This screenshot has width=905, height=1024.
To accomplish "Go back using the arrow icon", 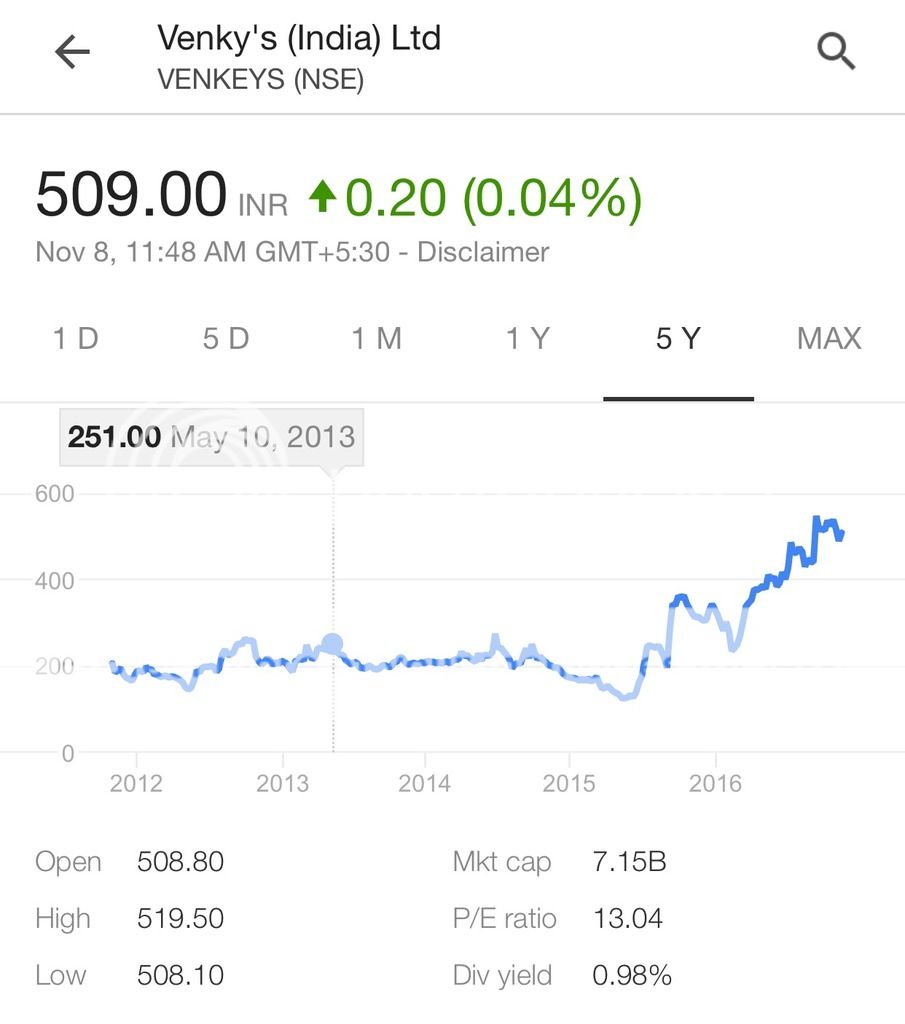I will tap(72, 54).
